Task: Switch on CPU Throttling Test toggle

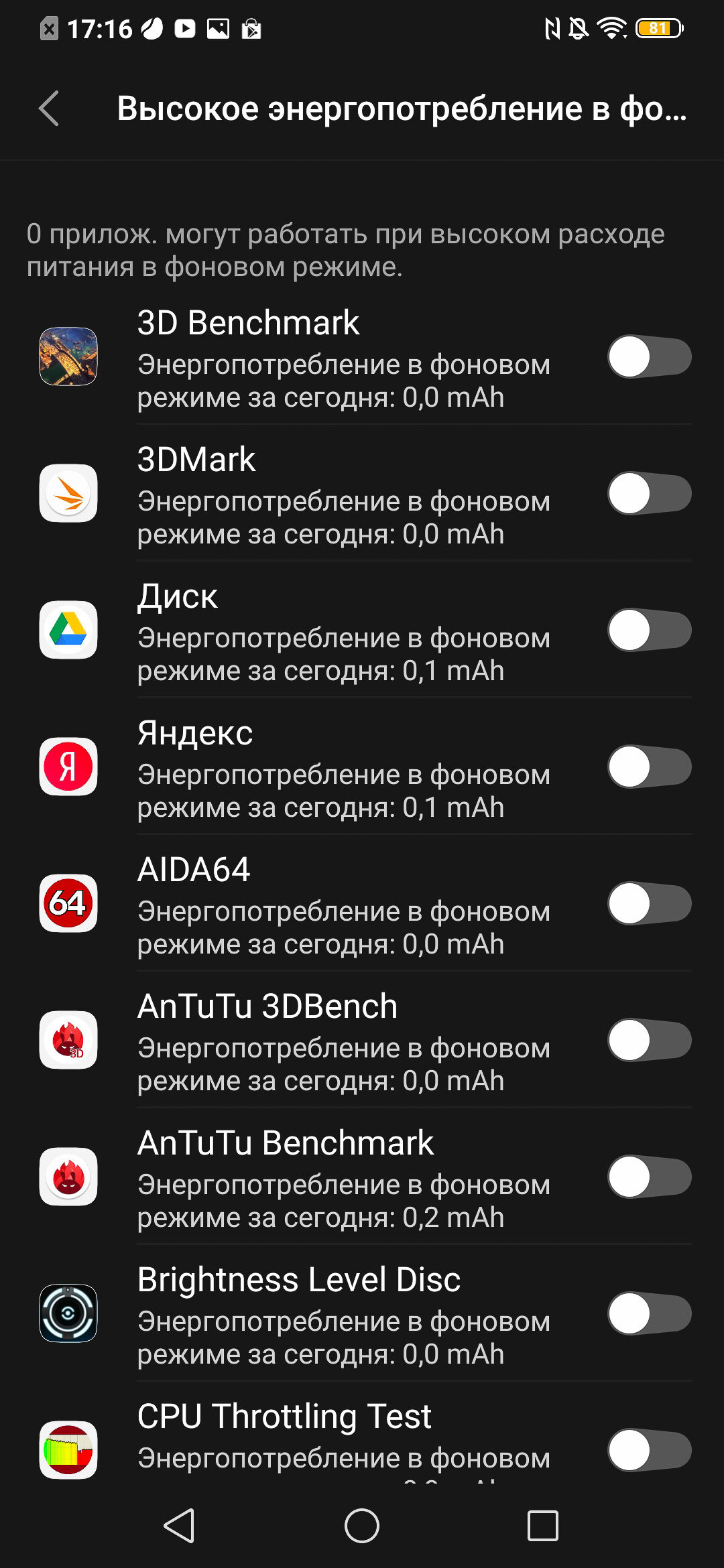Action: (650, 1450)
